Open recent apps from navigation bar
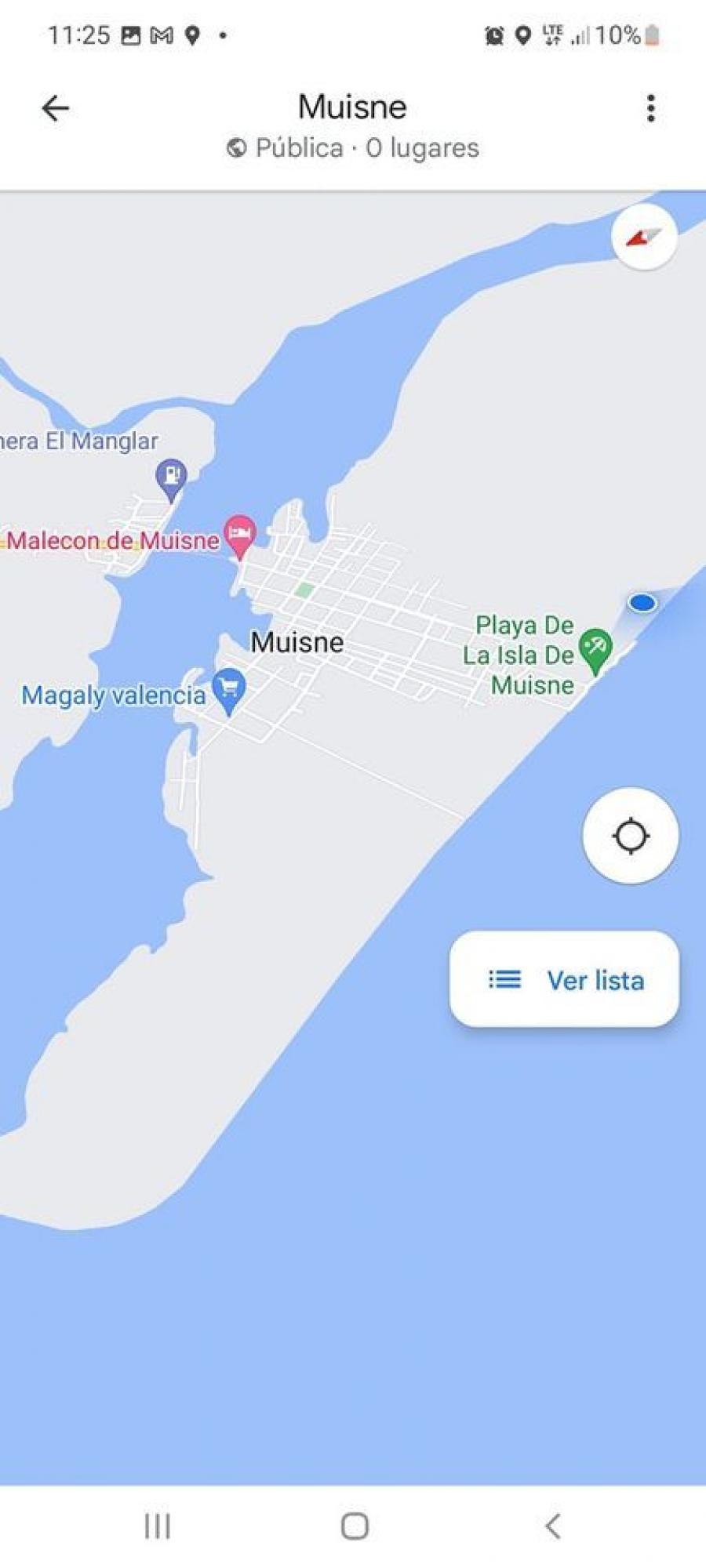 157,1526
